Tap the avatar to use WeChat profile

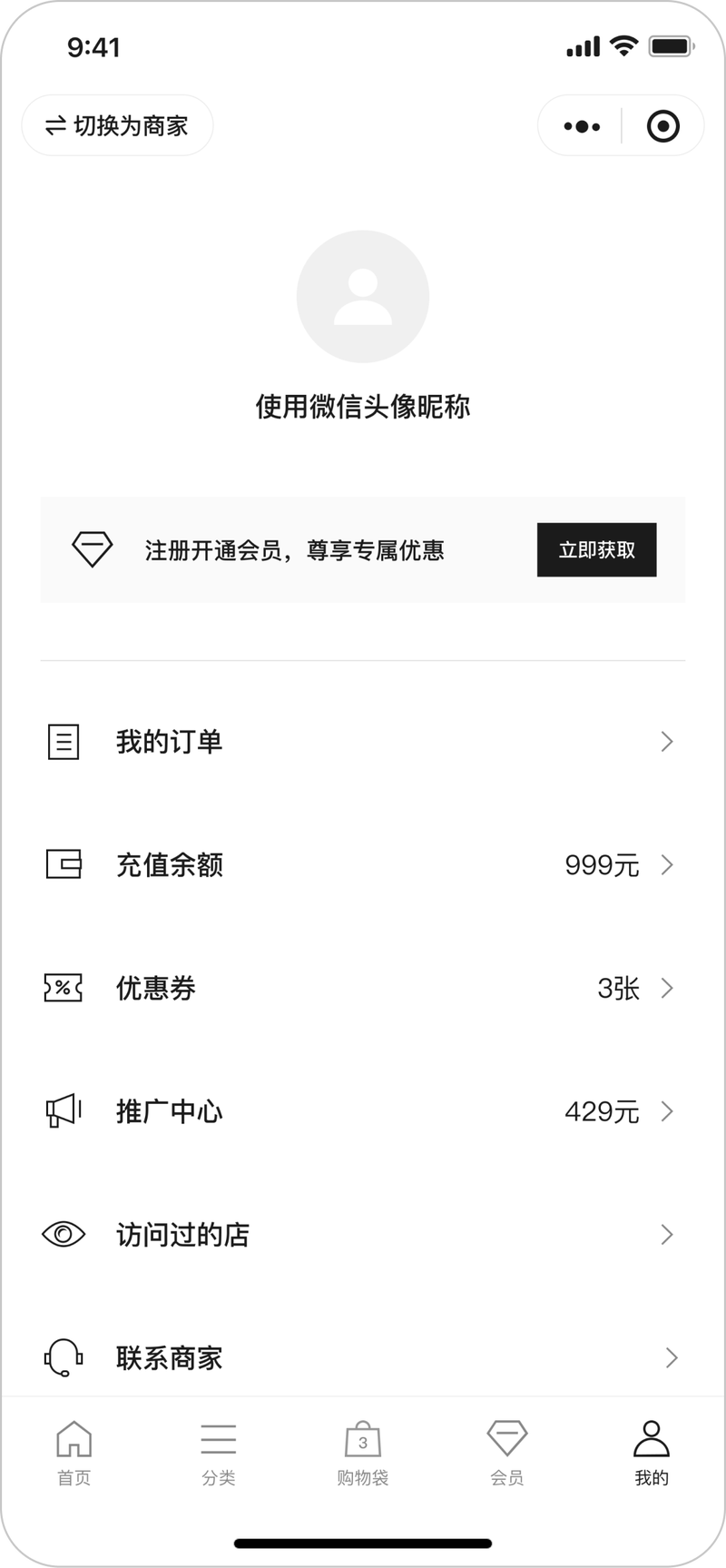click(x=363, y=297)
